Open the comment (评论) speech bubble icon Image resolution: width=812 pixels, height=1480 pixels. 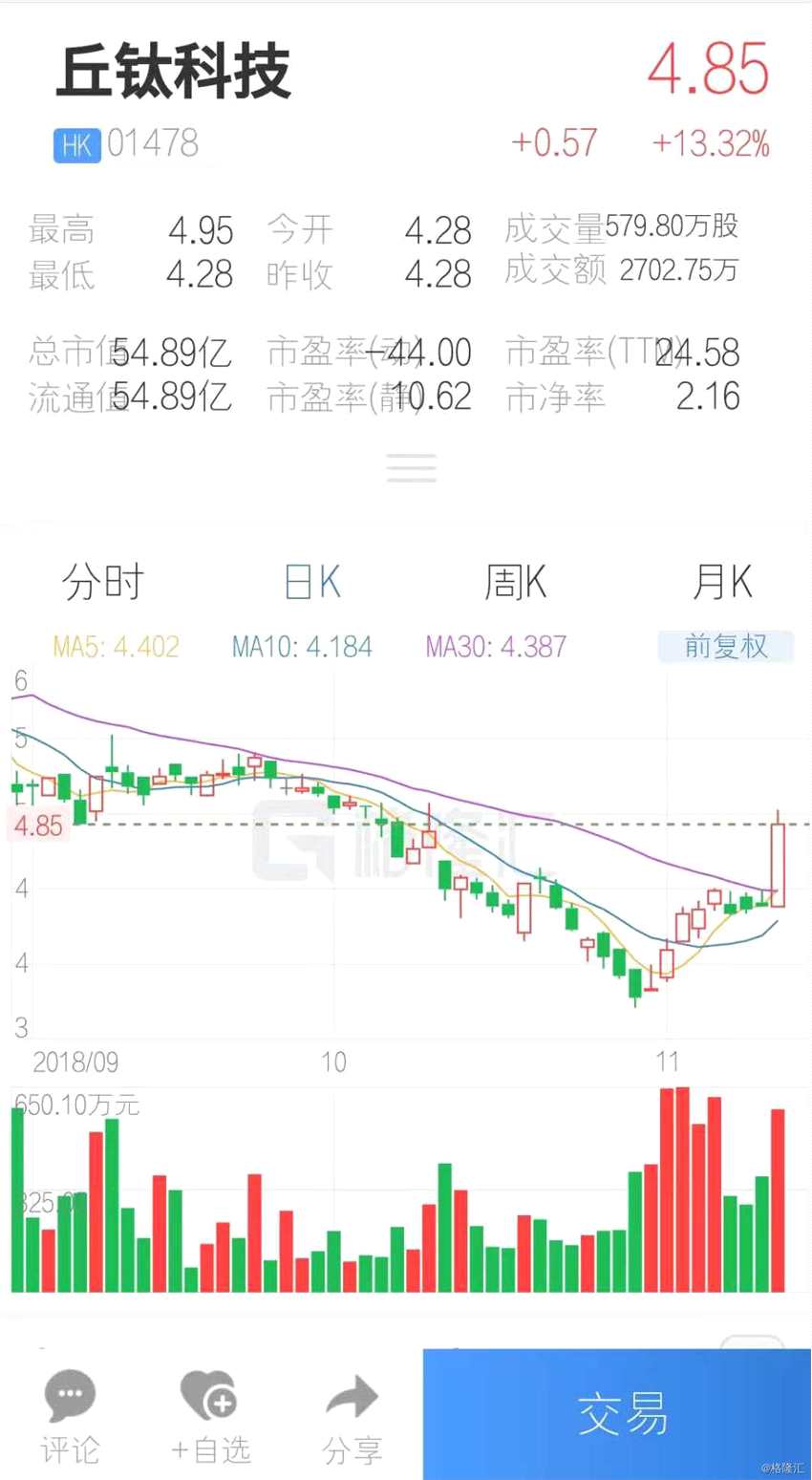point(68,1396)
